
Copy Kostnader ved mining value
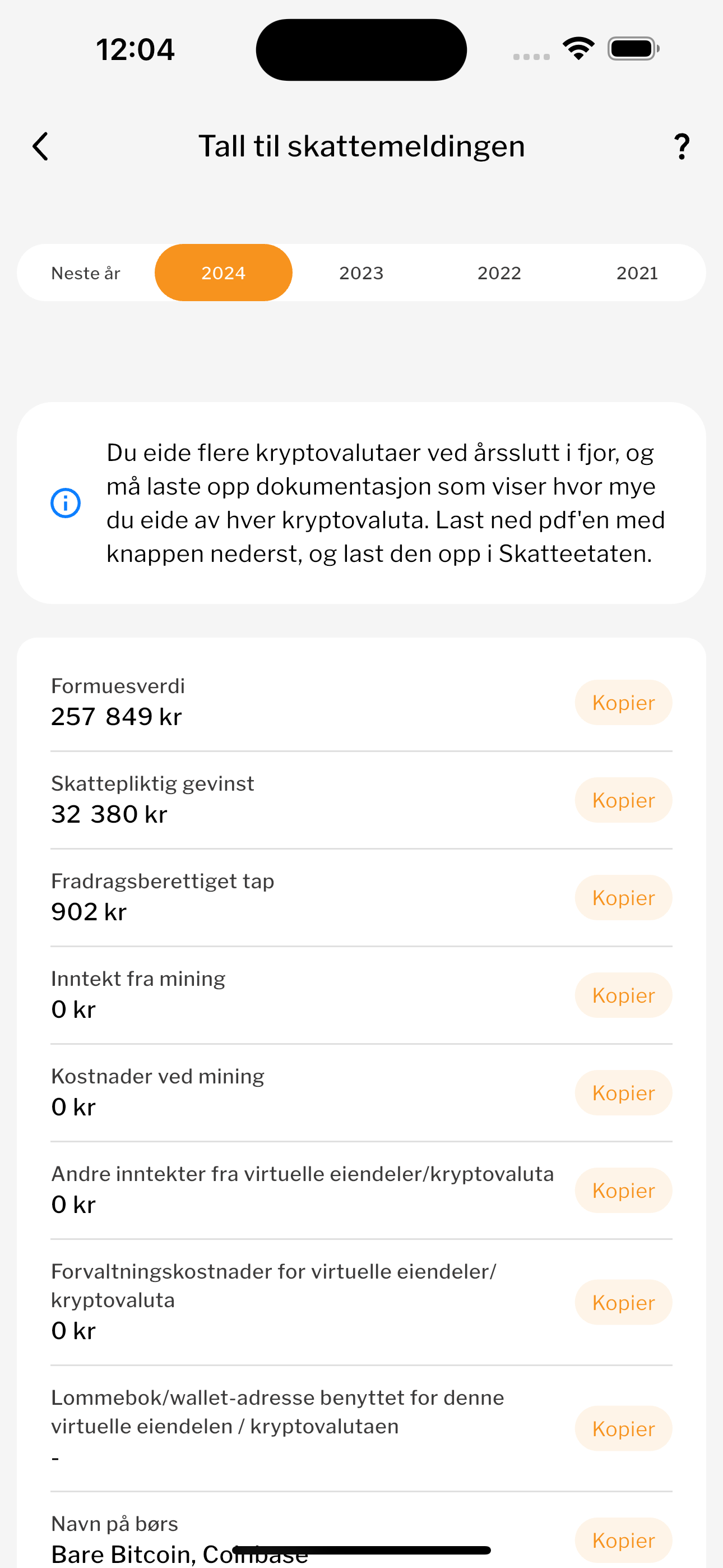(x=623, y=1092)
